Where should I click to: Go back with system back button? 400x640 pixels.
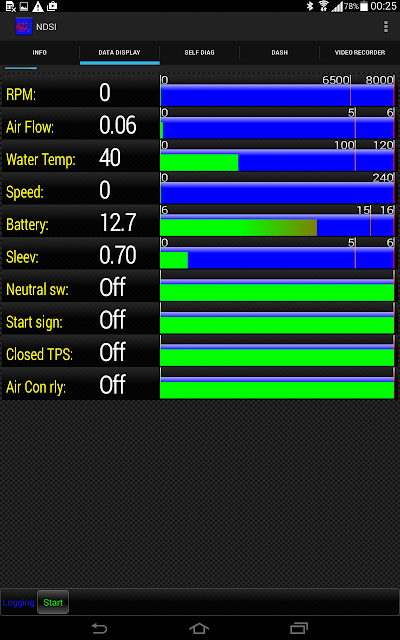click(99, 628)
